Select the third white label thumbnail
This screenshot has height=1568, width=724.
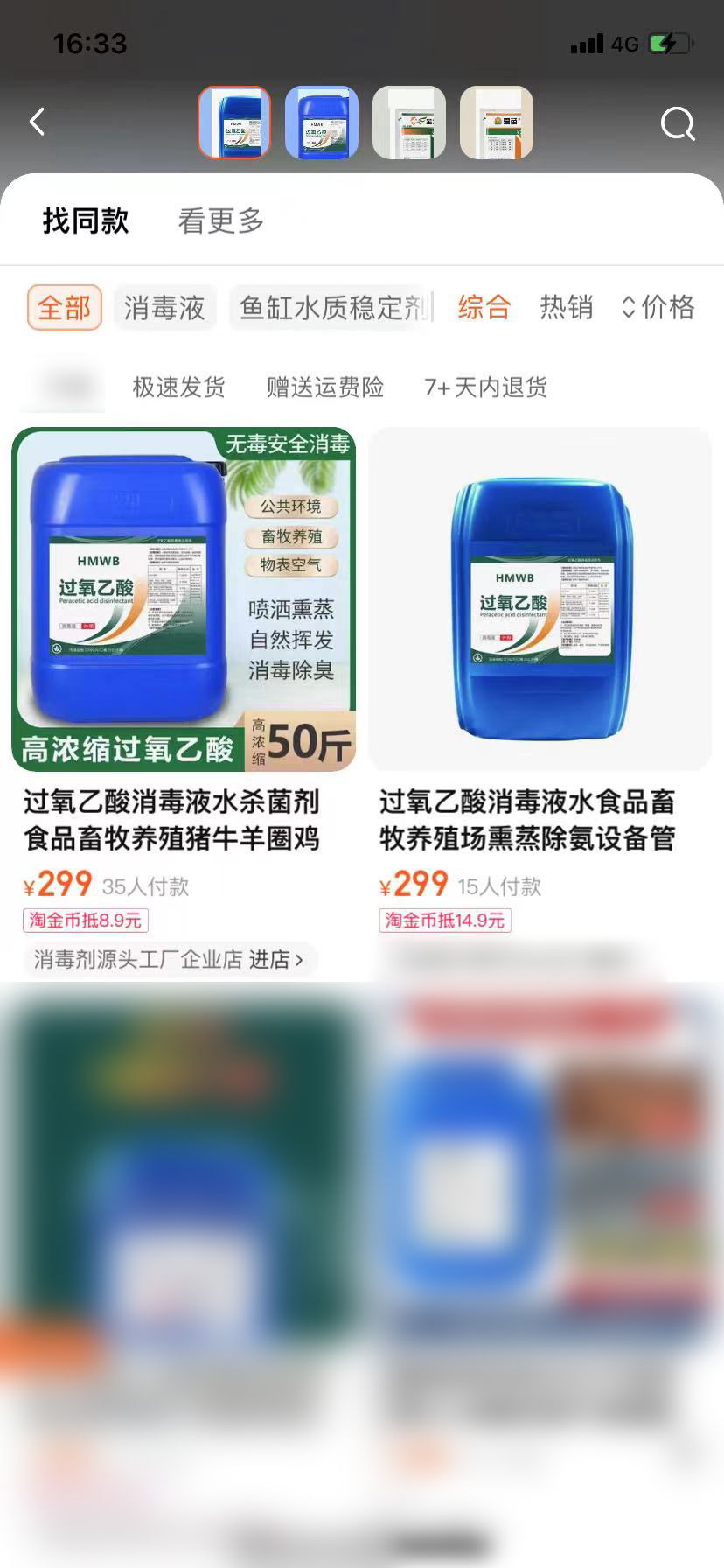[409, 122]
